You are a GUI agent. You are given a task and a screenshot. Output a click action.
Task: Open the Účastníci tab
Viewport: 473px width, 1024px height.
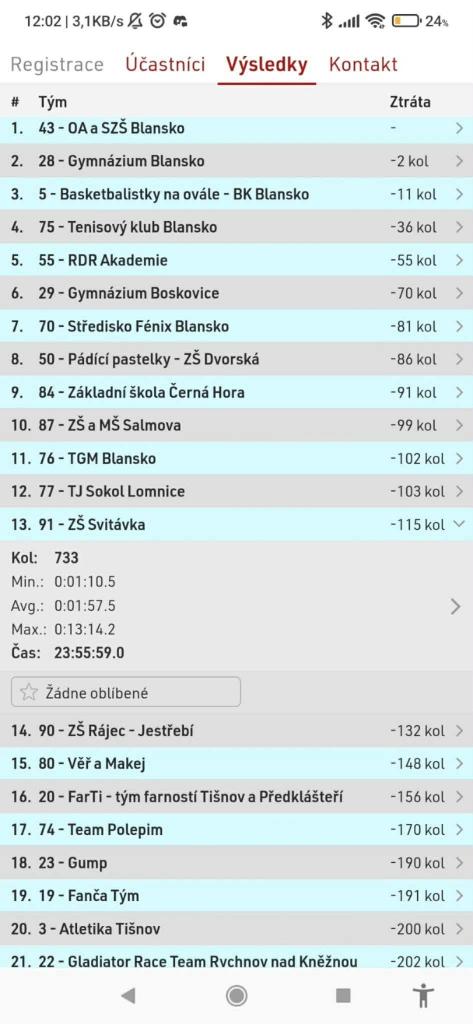coord(165,65)
